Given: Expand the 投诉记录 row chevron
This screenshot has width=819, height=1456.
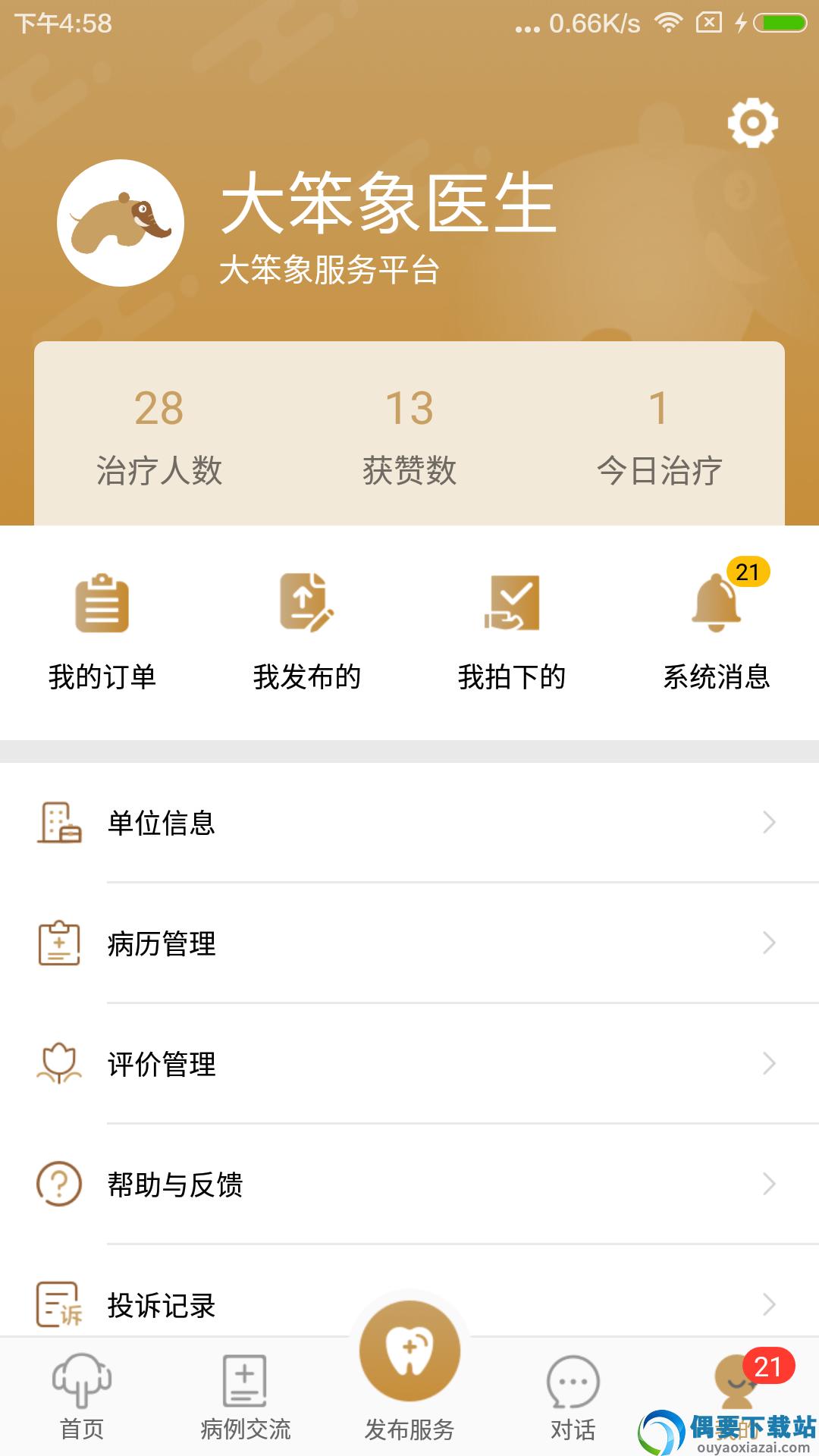Looking at the screenshot, I should pyautogui.click(x=770, y=1306).
